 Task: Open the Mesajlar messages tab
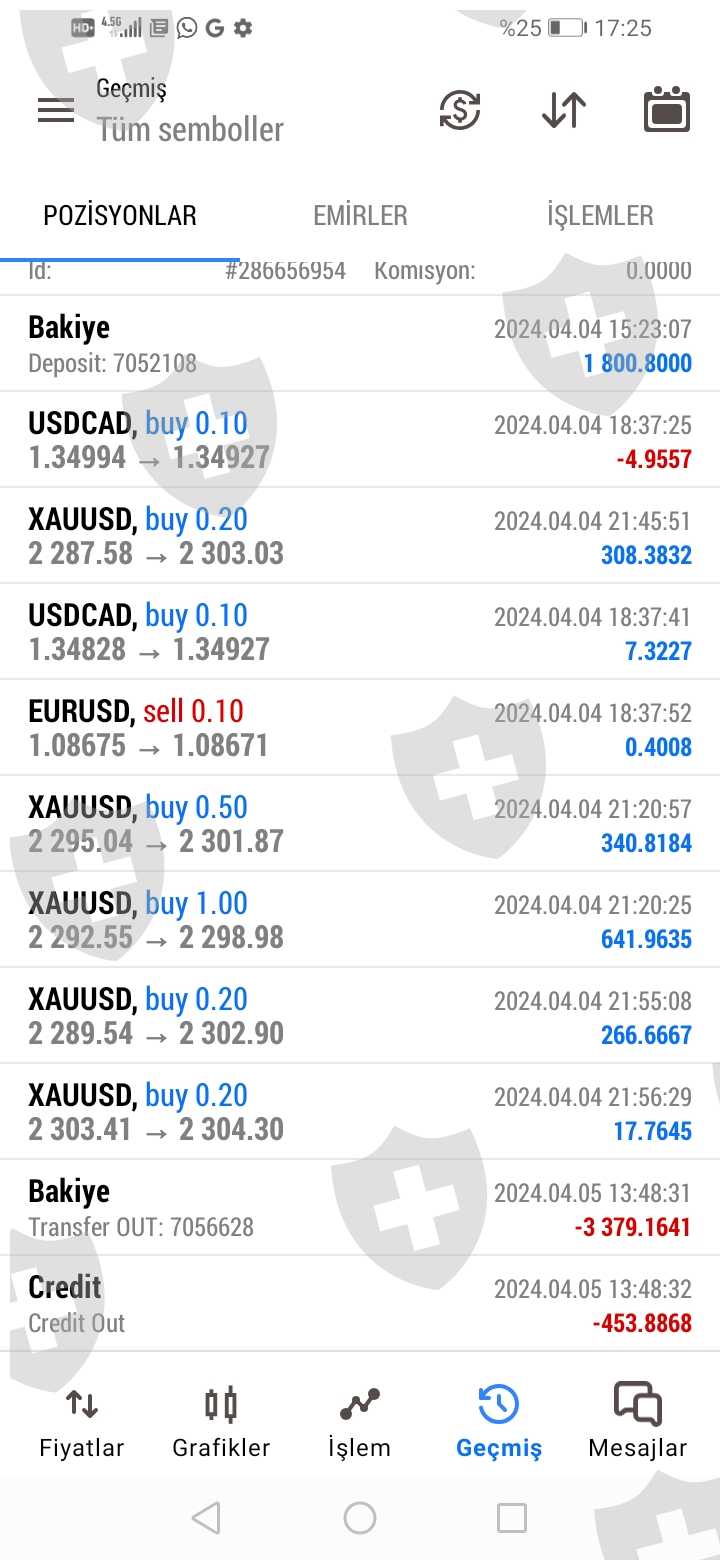[638, 1422]
